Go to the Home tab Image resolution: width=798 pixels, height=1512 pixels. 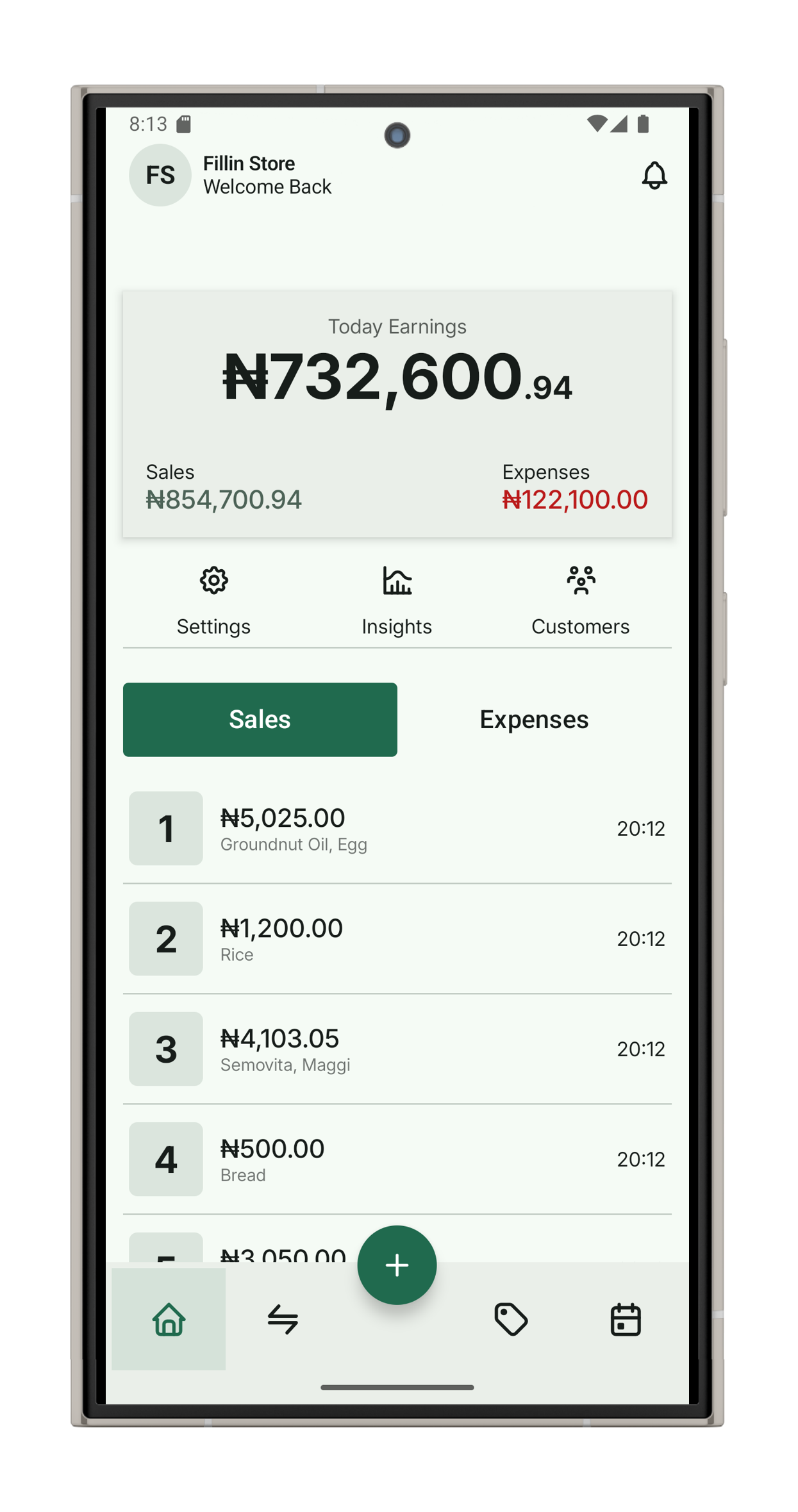pyautogui.click(x=169, y=1319)
